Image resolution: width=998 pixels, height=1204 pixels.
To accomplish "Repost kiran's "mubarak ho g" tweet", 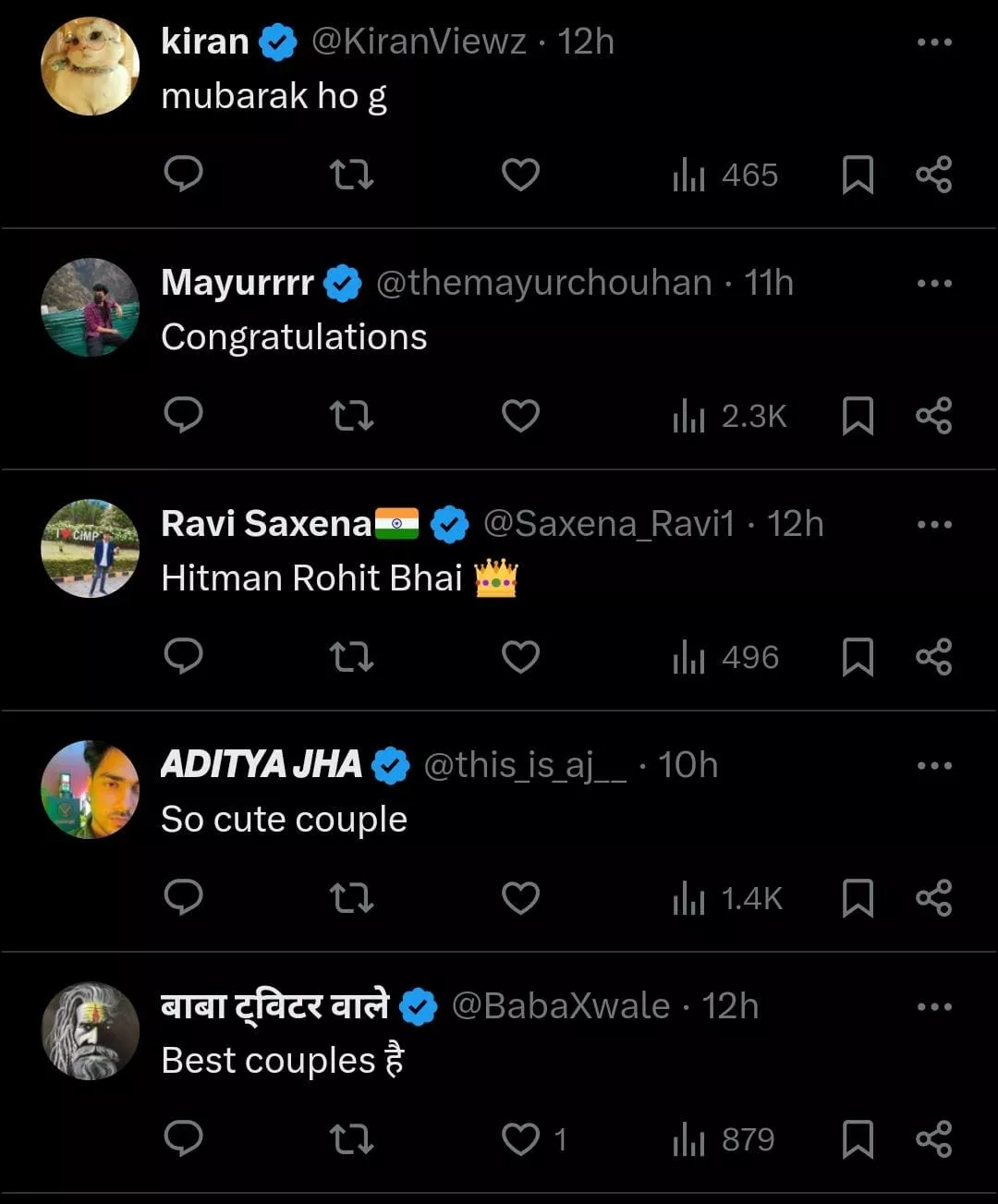I will click(351, 174).
